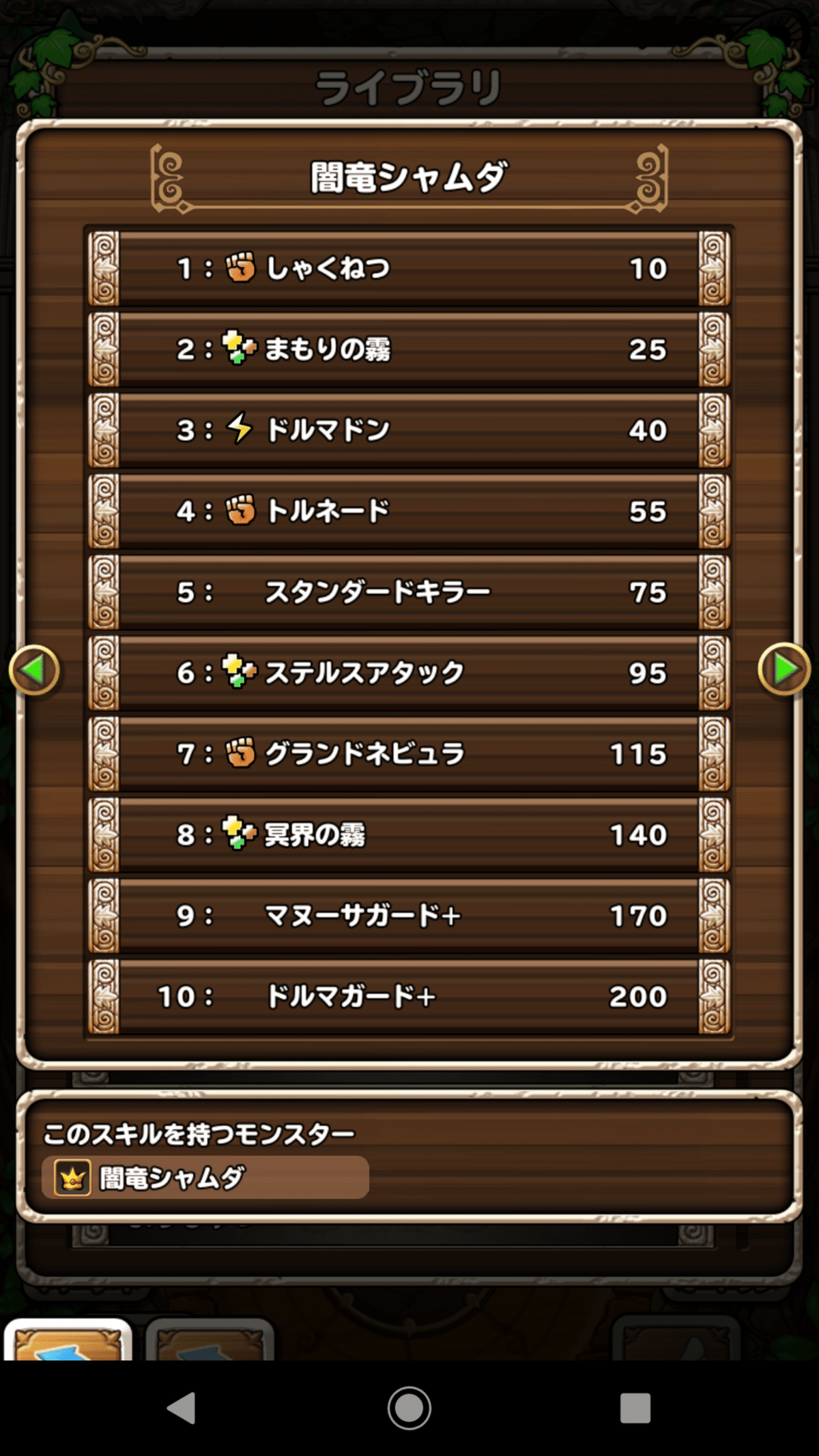Screen dimensions: 819x1456
Task: Select the ドルマガード+ row
Action: click(409, 996)
